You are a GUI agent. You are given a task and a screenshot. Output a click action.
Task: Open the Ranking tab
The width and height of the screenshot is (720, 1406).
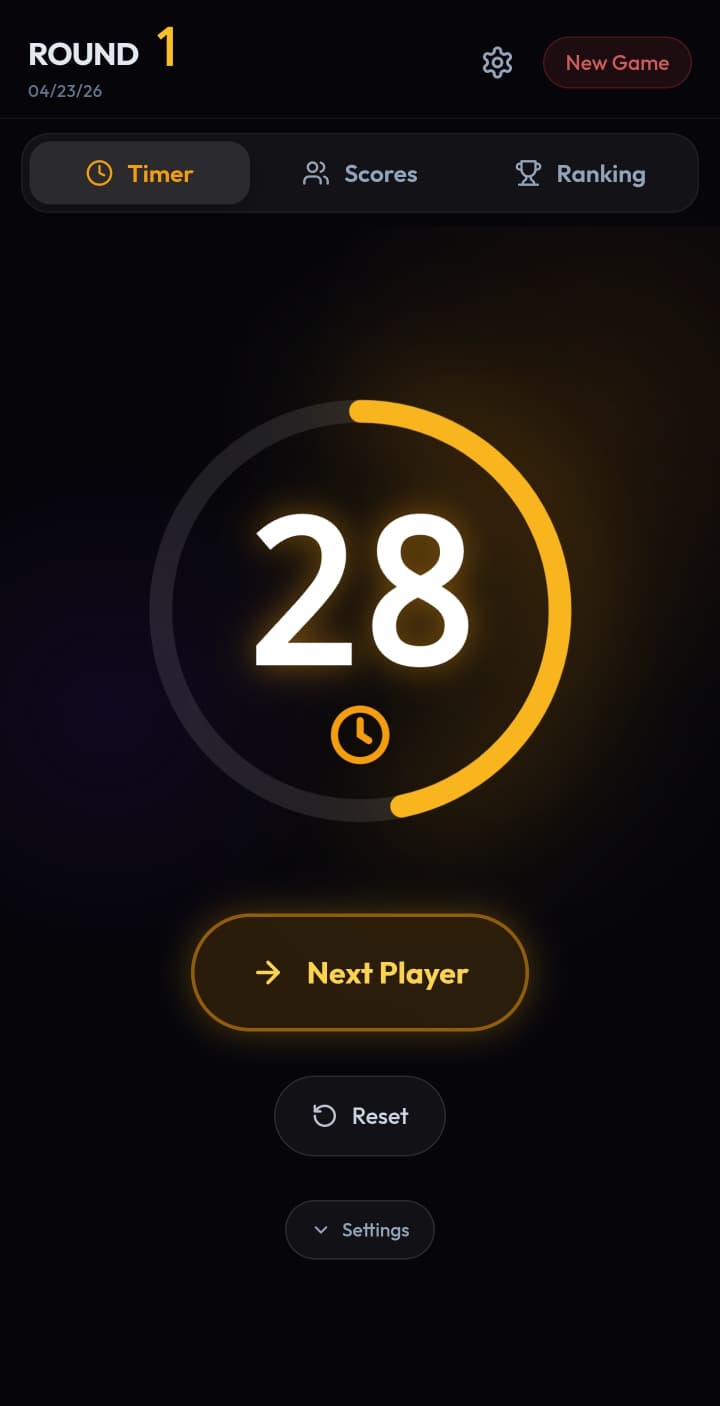[x=580, y=174]
